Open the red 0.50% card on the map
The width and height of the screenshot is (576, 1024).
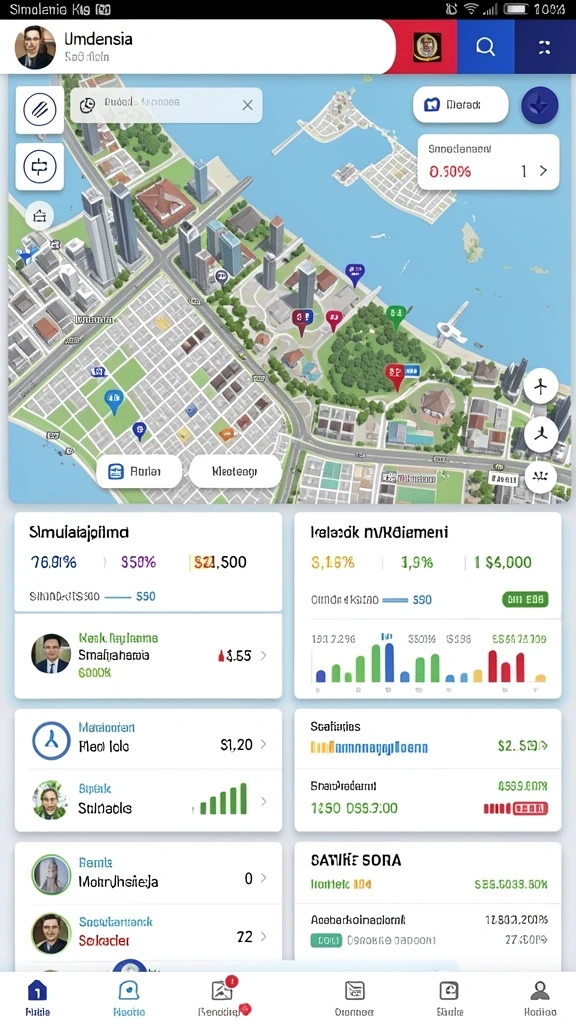coord(488,162)
